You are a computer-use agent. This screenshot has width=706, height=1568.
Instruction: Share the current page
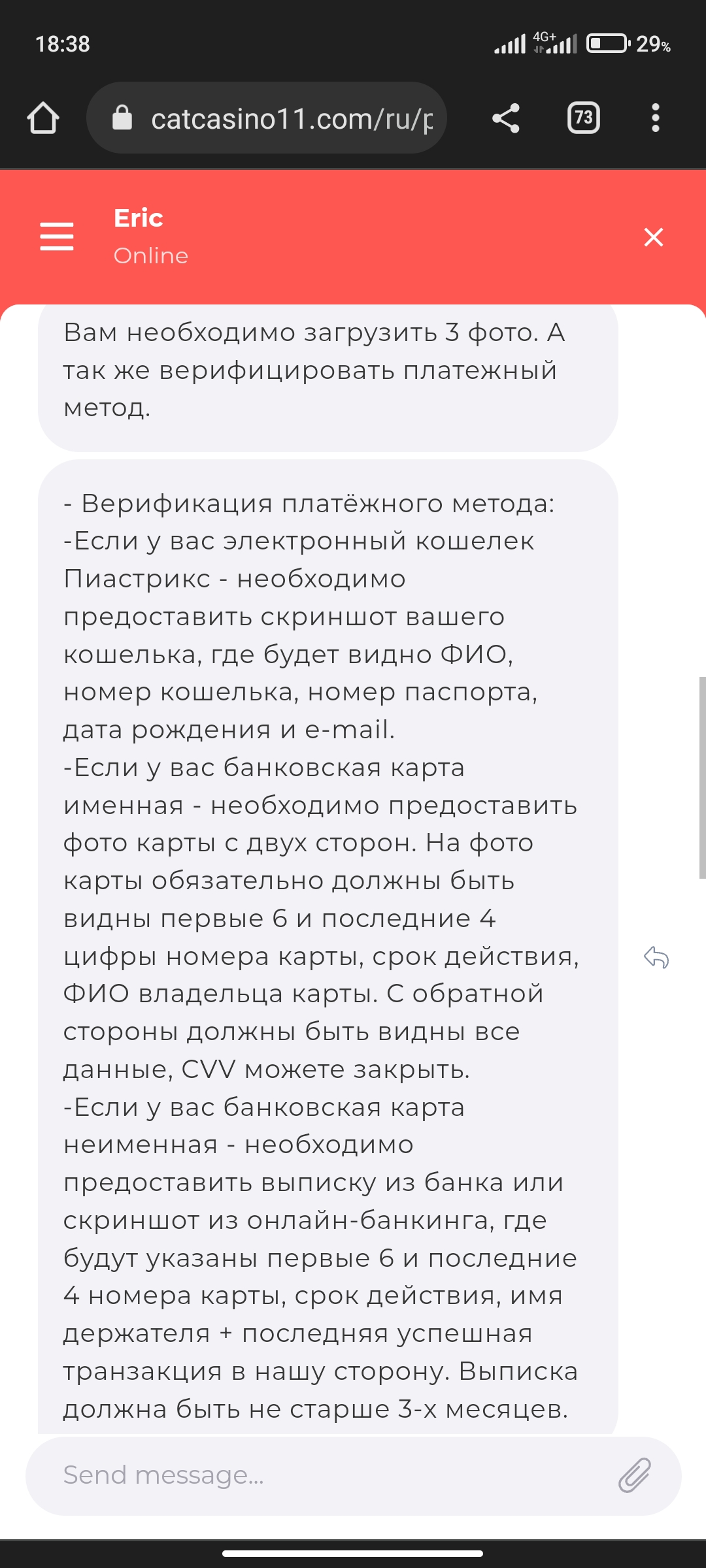[505, 118]
